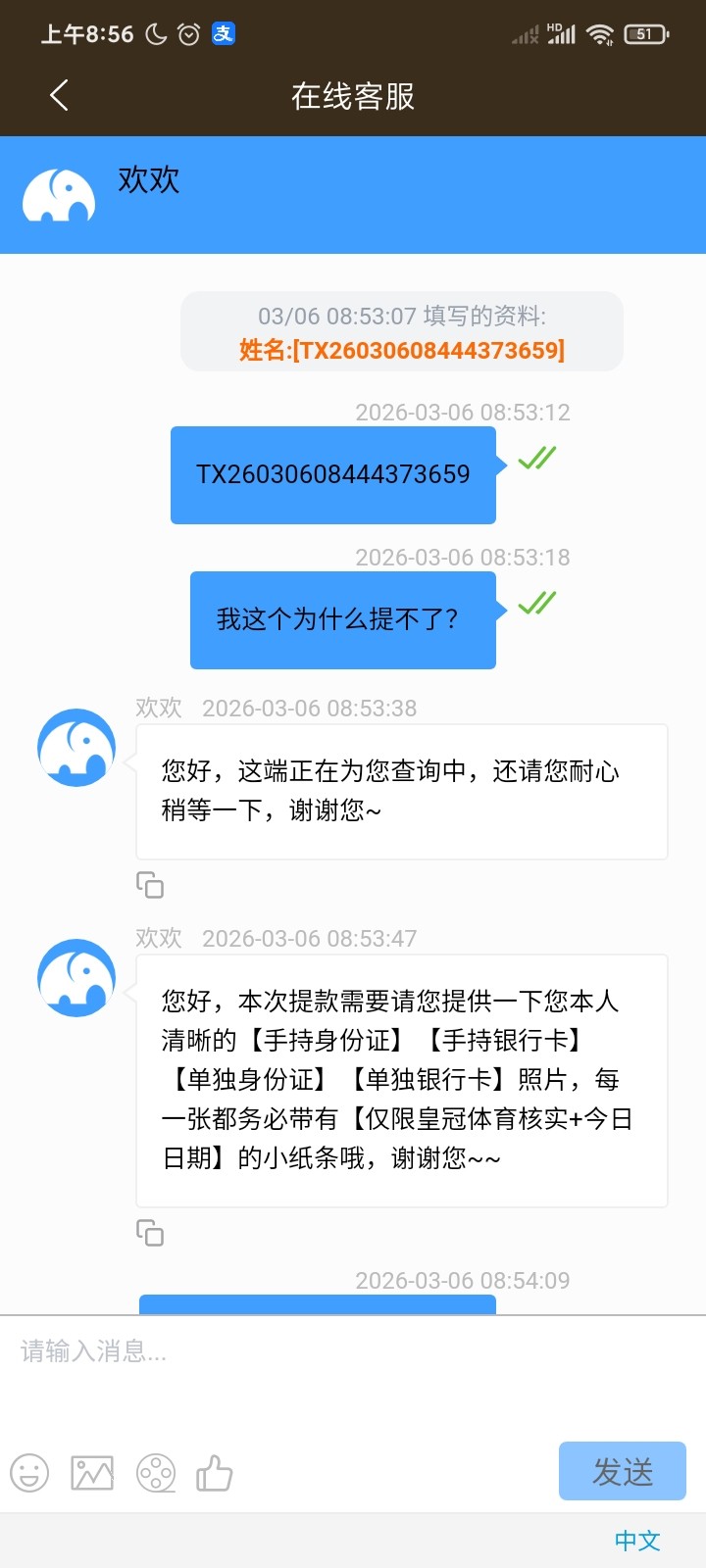
Task: Attach an image from the gallery
Action: coord(92,1473)
